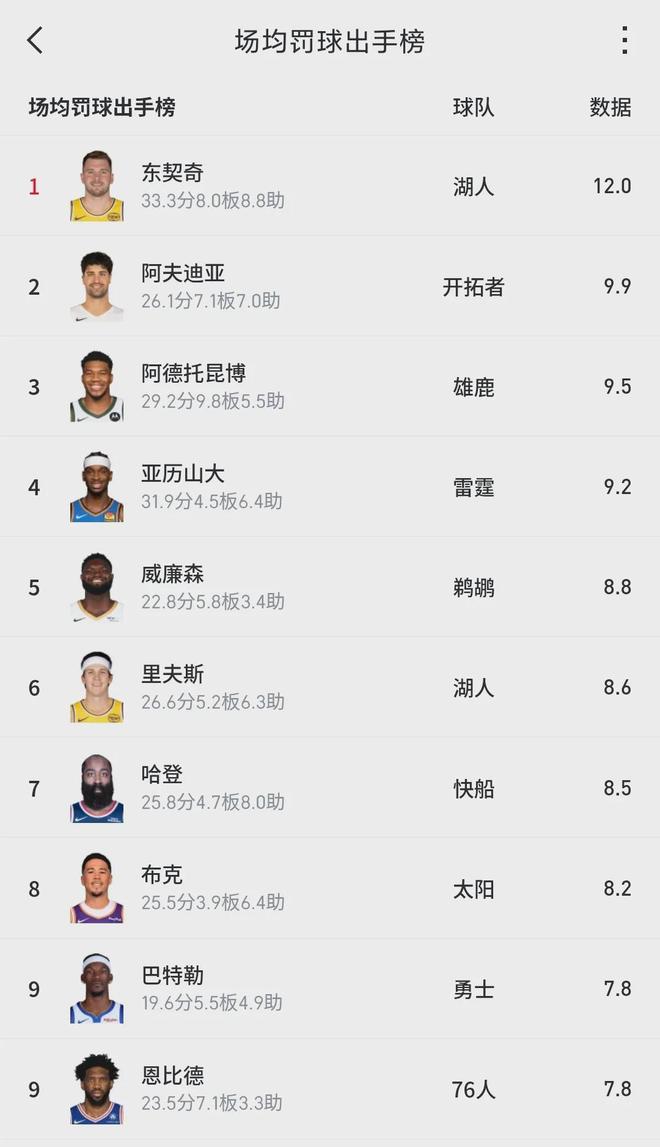Go back using the top-left arrow
This screenshot has width=660, height=1147.
35,41
